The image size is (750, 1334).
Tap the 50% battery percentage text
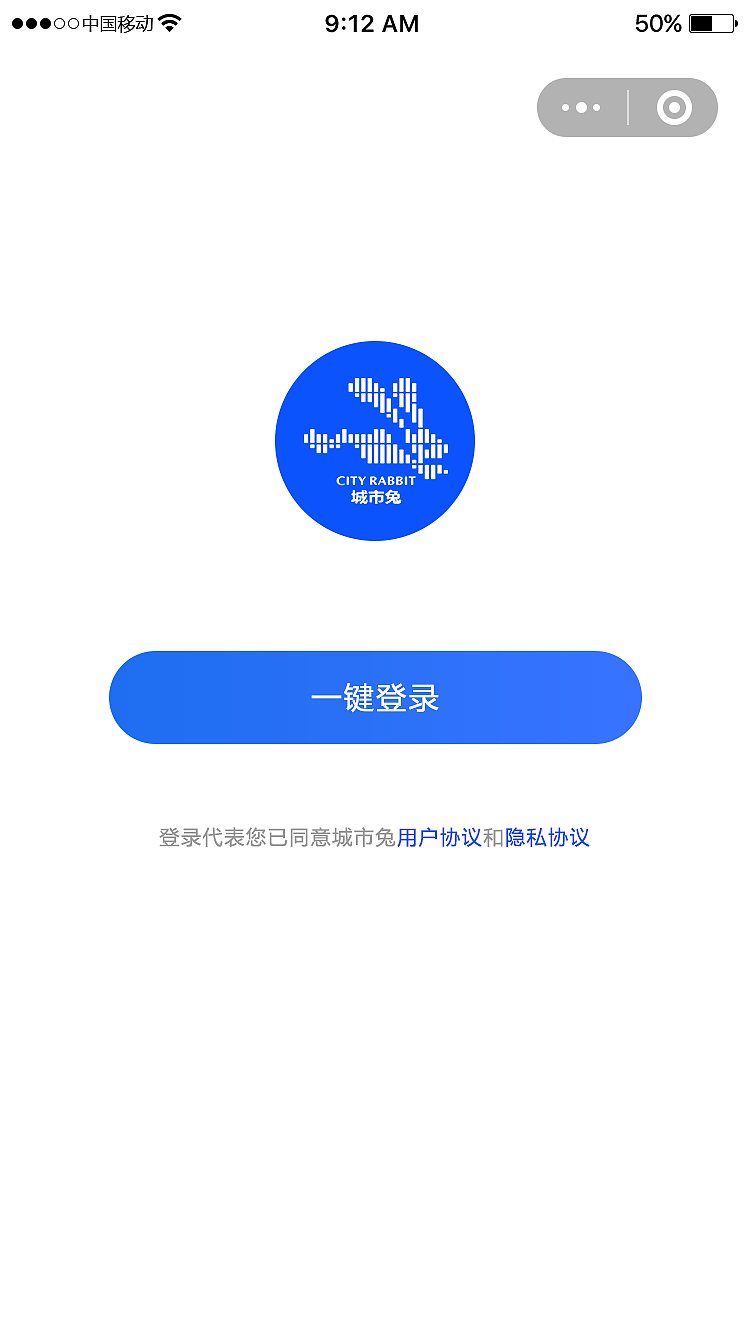[657, 23]
